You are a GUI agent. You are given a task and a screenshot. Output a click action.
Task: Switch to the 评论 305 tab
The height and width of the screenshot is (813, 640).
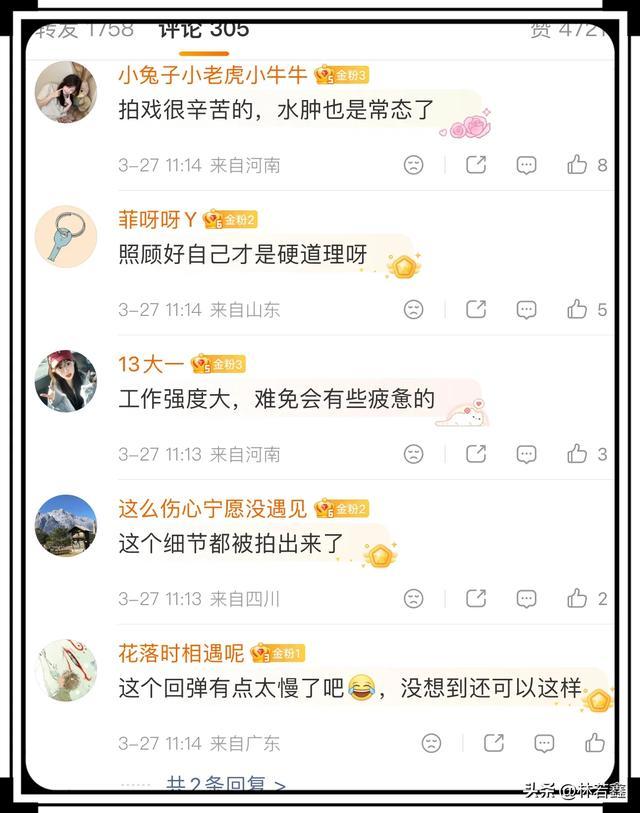[x=204, y=30]
